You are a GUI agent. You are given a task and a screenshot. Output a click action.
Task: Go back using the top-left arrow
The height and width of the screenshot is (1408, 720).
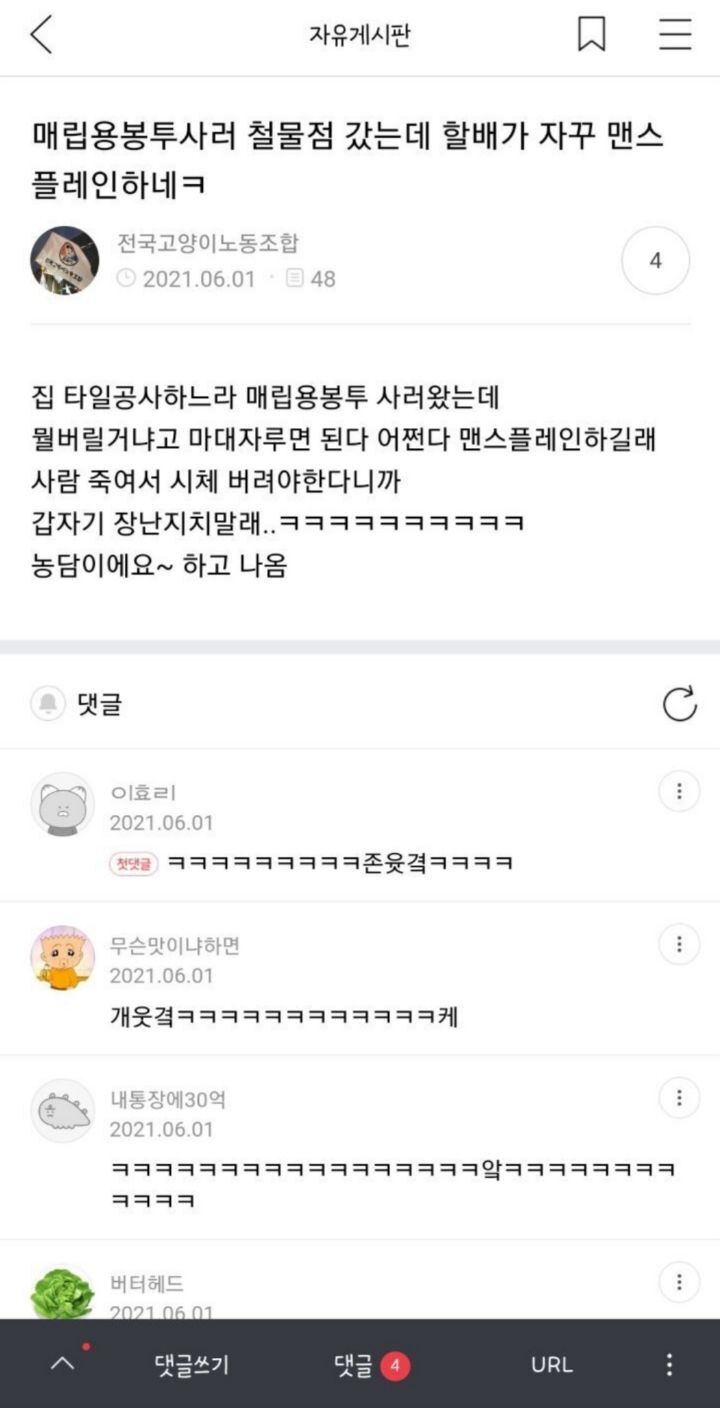point(41,36)
